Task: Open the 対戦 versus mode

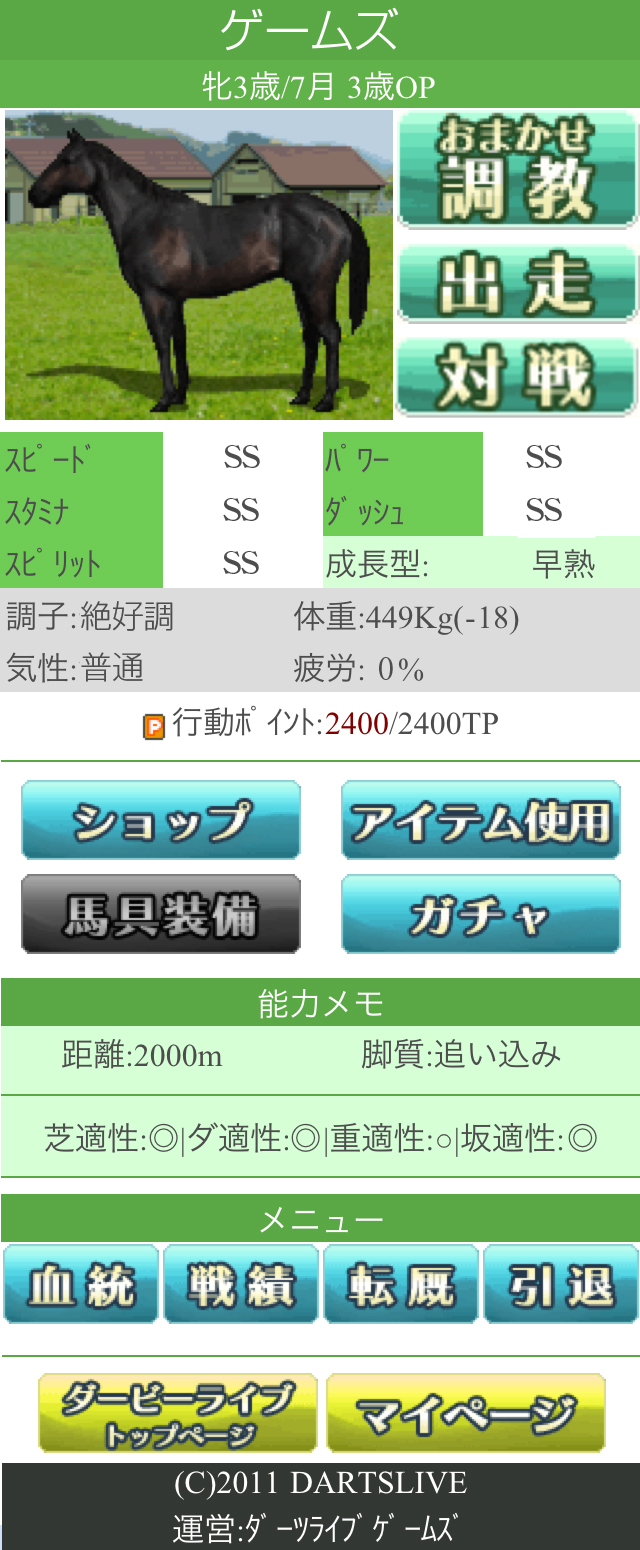Action: pyautogui.click(x=517, y=377)
